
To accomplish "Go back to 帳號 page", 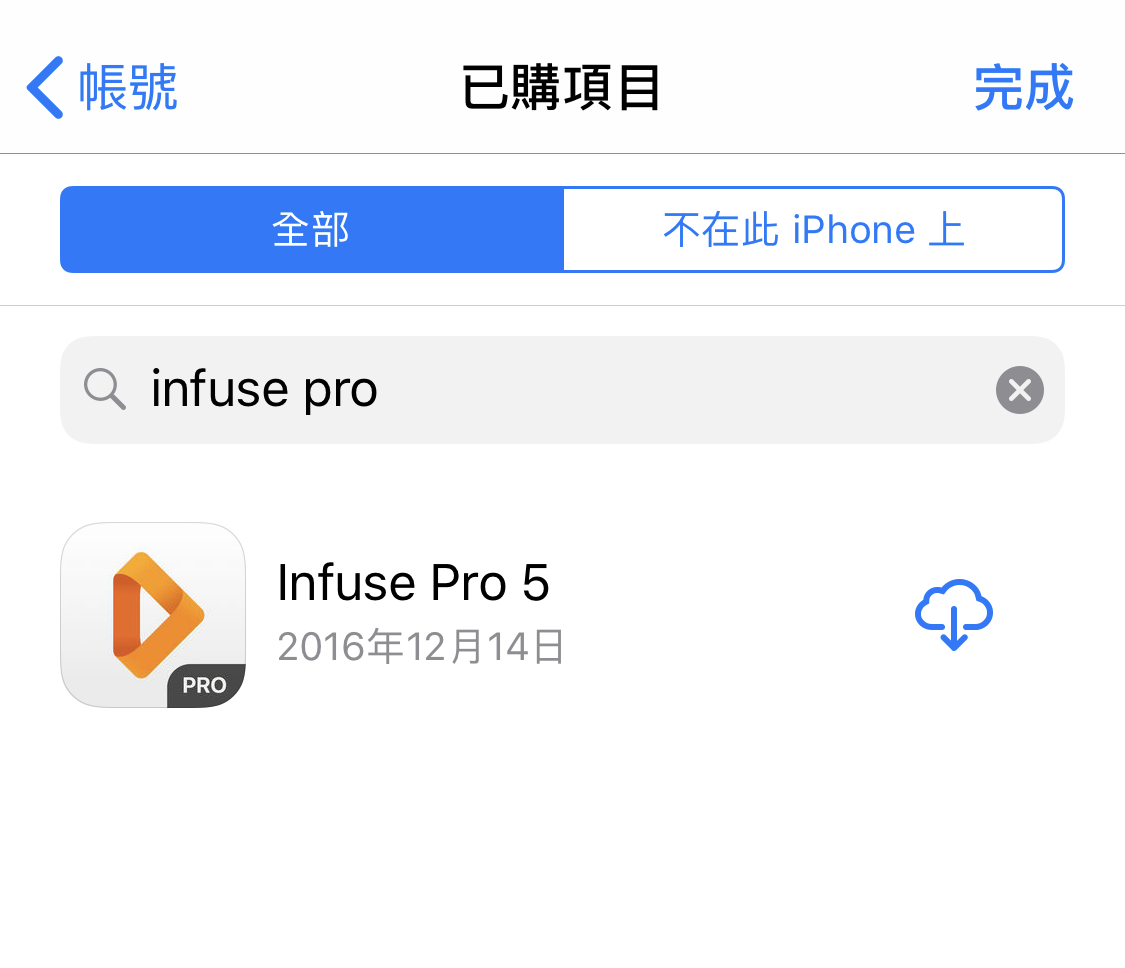I will (x=102, y=88).
